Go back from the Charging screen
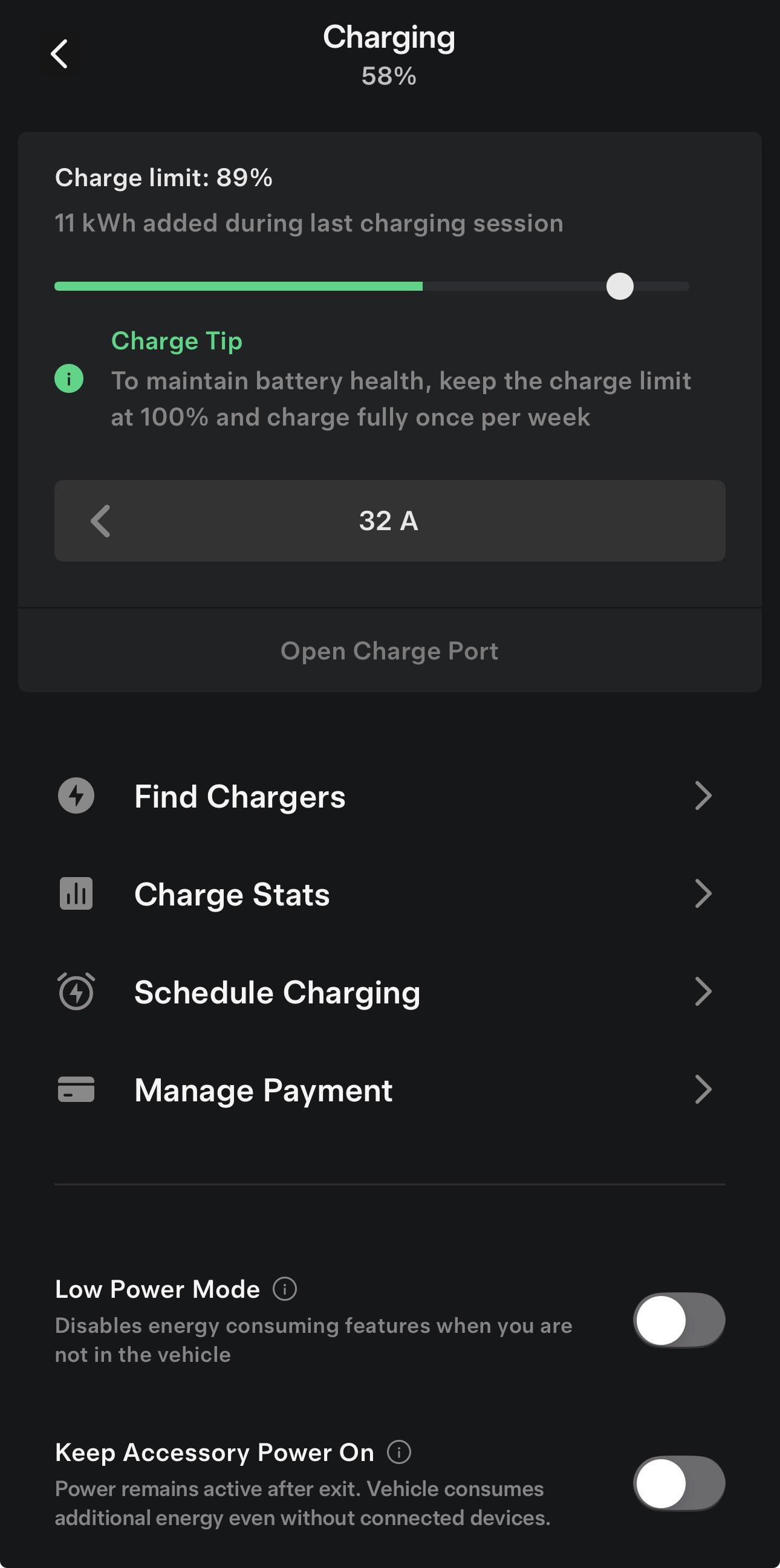 [x=59, y=54]
